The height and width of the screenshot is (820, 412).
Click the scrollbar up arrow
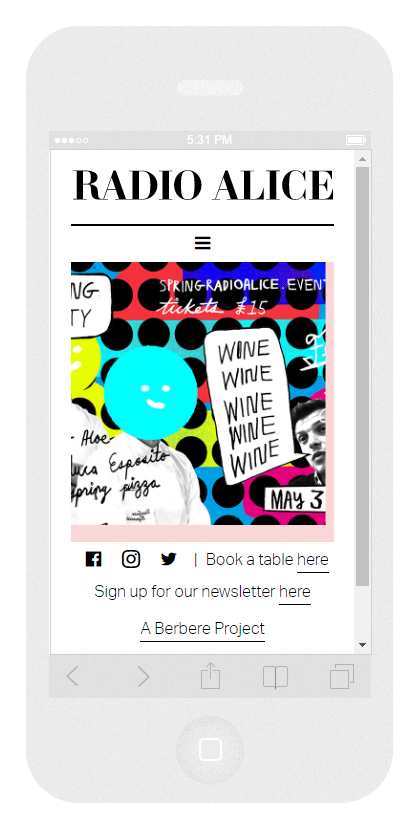(363, 158)
